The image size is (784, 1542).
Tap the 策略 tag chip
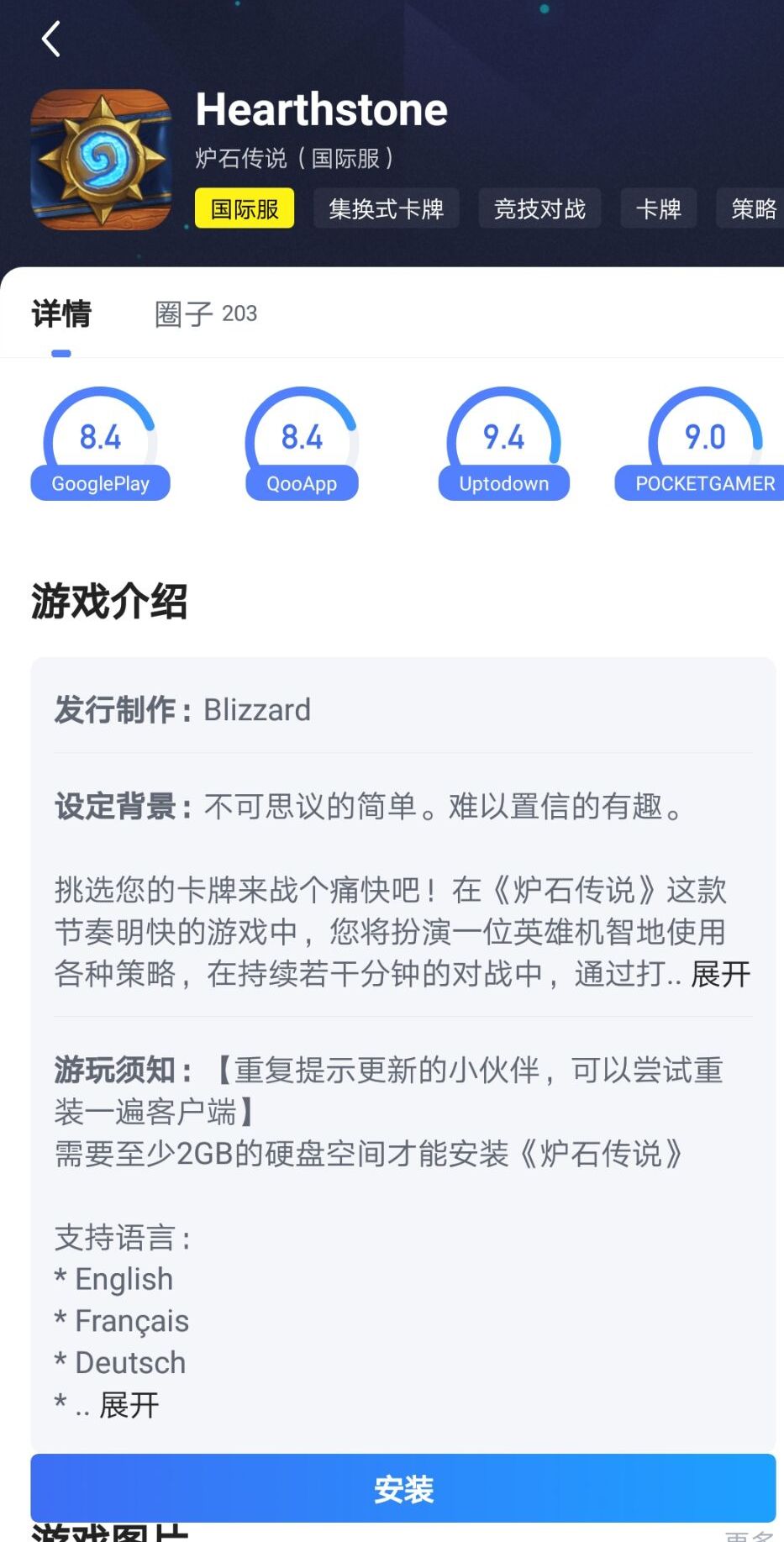point(753,208)
